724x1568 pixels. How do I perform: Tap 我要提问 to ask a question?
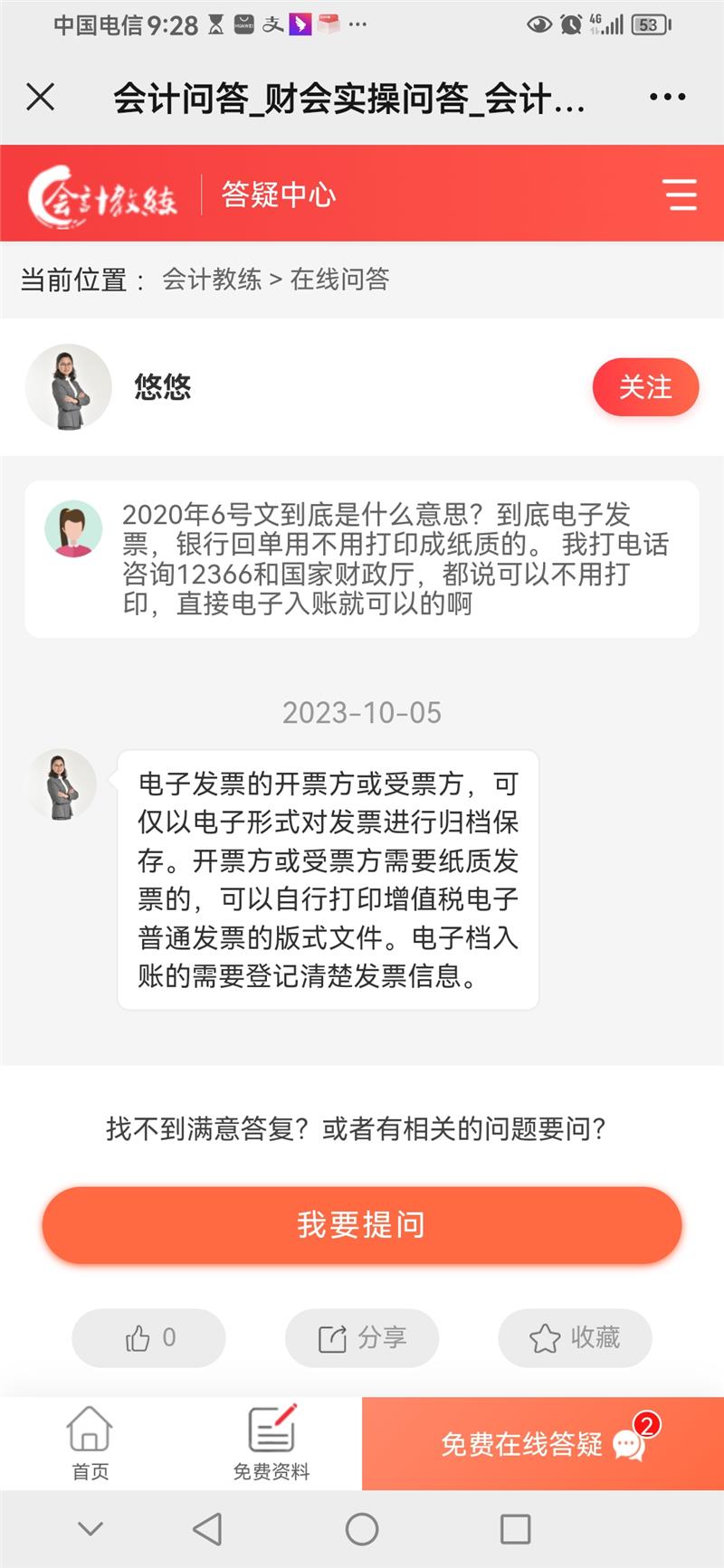361,1224
